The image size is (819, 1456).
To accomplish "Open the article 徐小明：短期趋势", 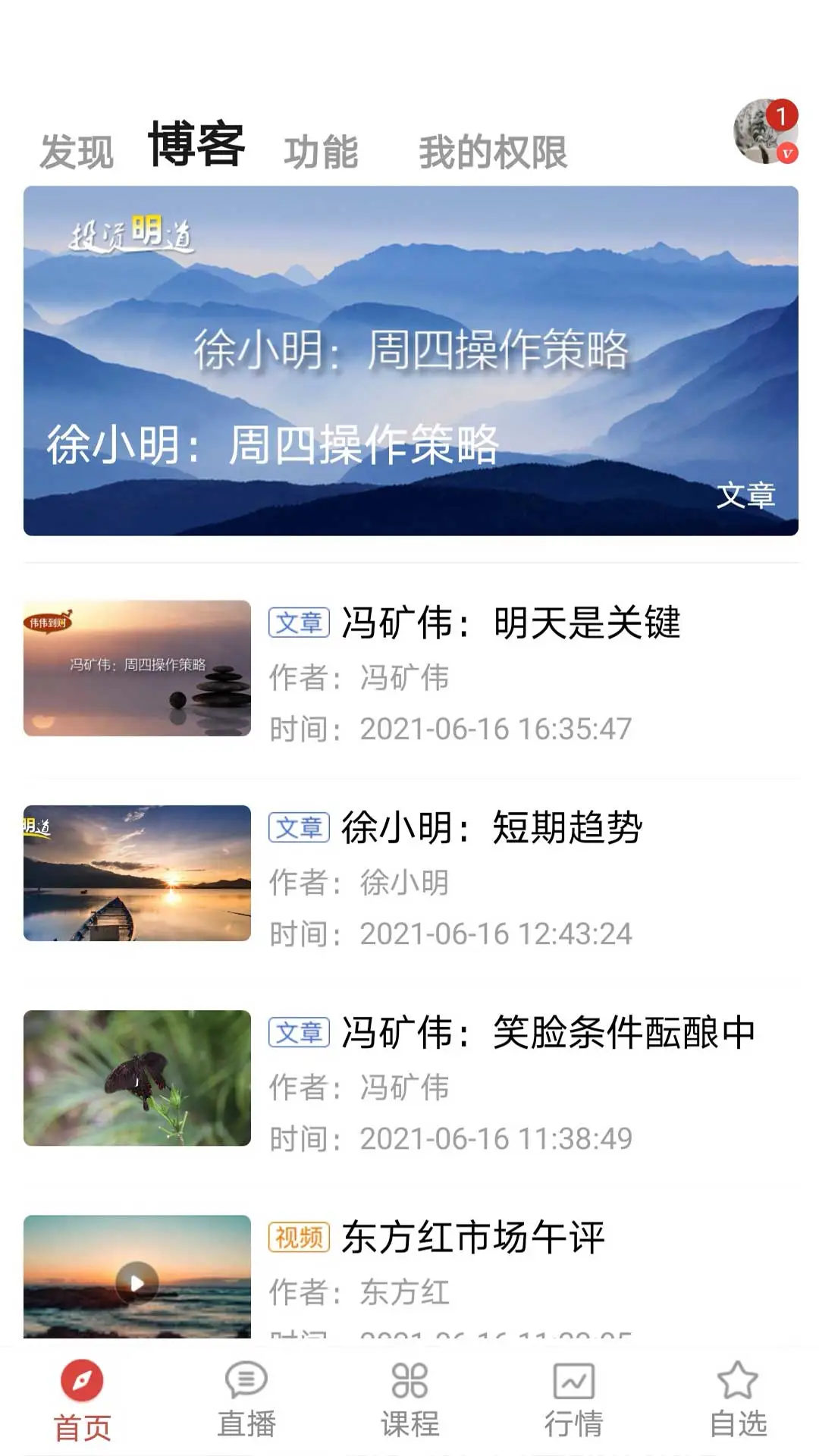I will [x=493, y=828].
